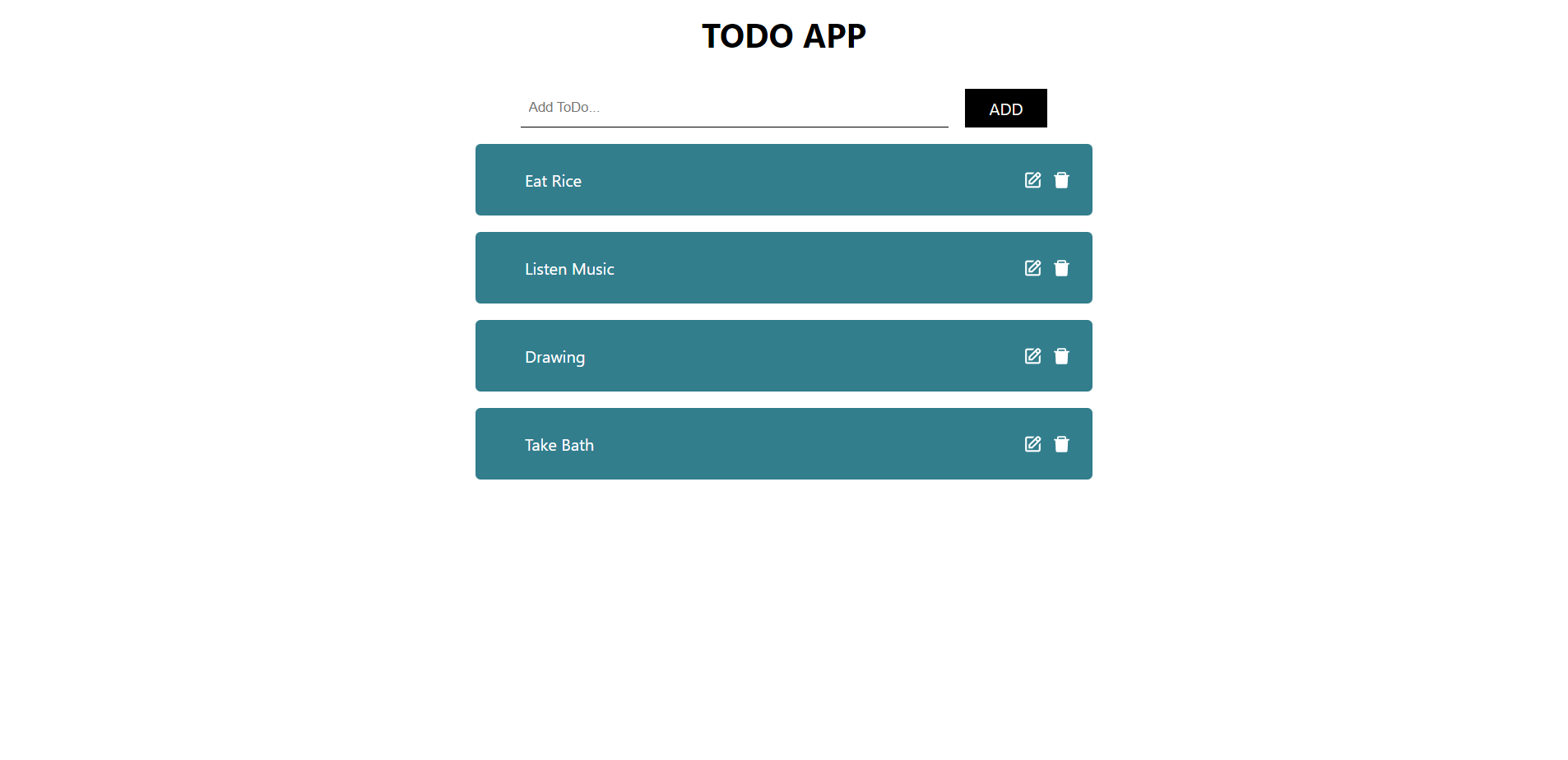1568x760 pixels.
Task: Delete the Drawing todo
Action: click(x=1061, y=356)
